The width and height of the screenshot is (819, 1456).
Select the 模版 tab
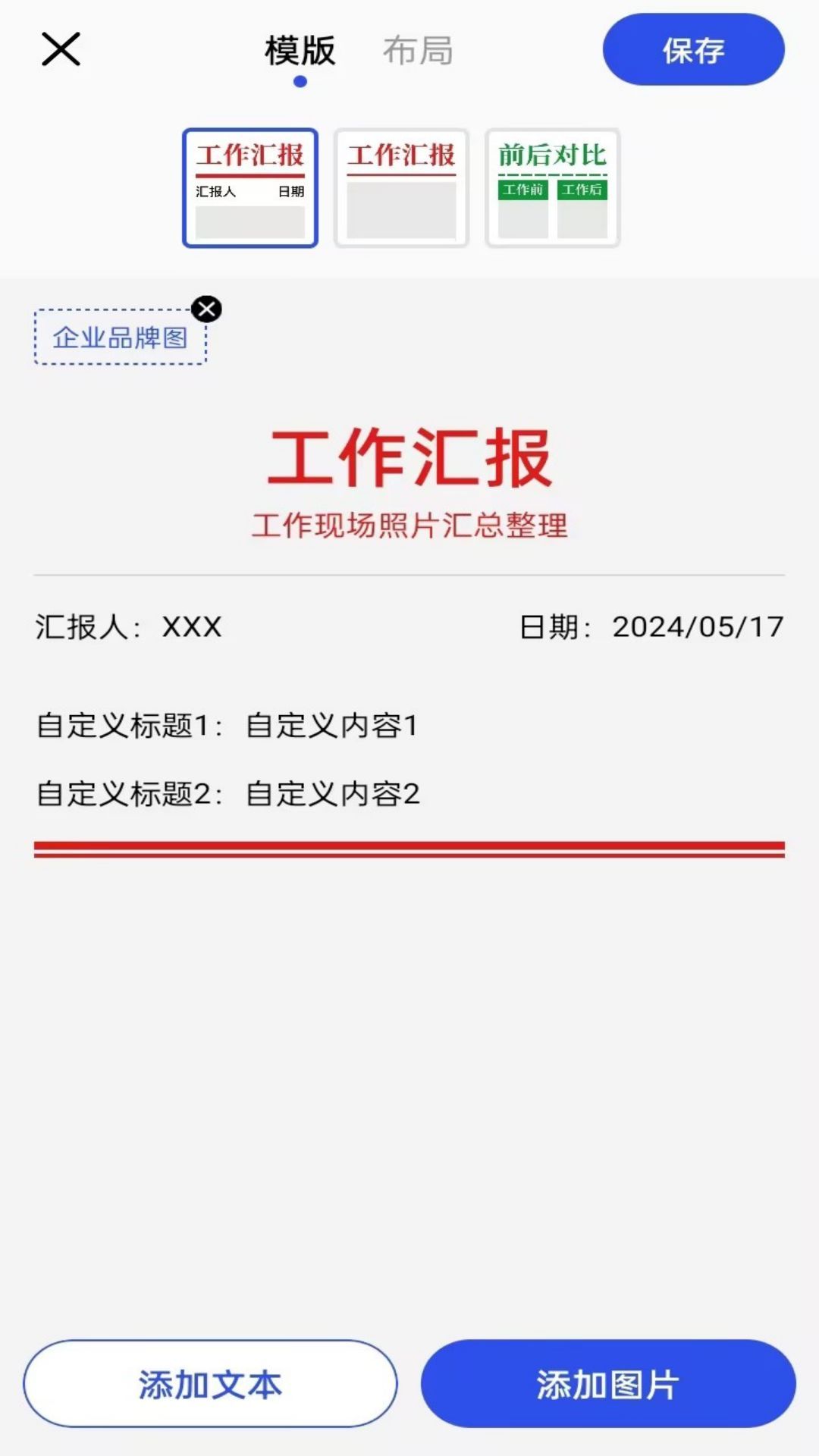300,52
